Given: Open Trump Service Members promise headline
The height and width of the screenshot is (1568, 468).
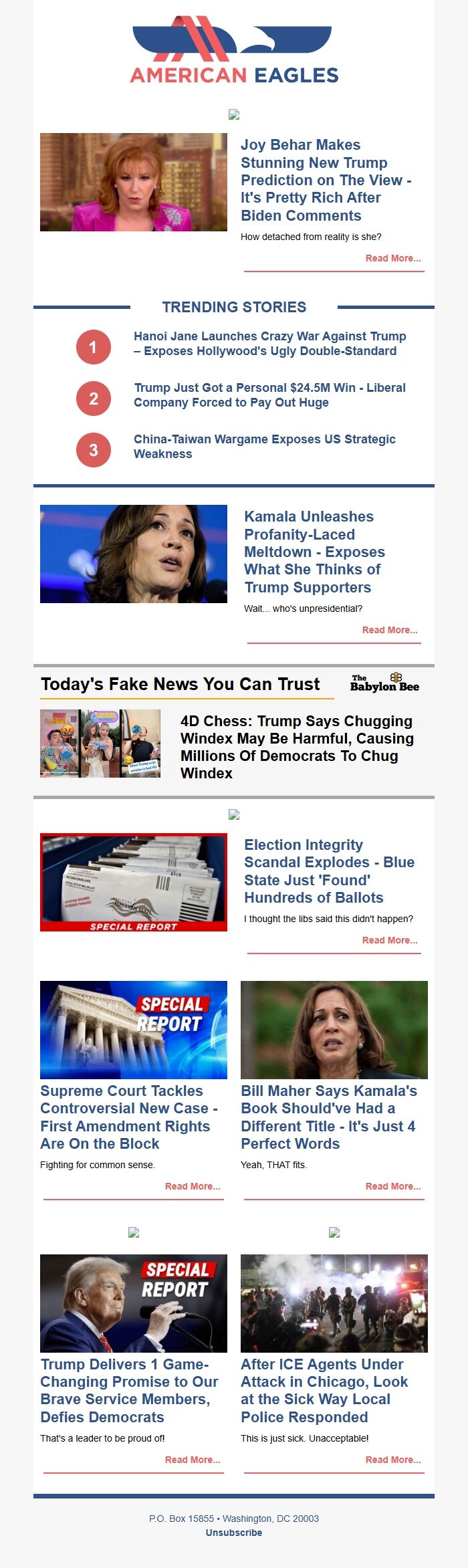Looking at the screenshot, I should pyautogui.click(x=128, y=1391).
